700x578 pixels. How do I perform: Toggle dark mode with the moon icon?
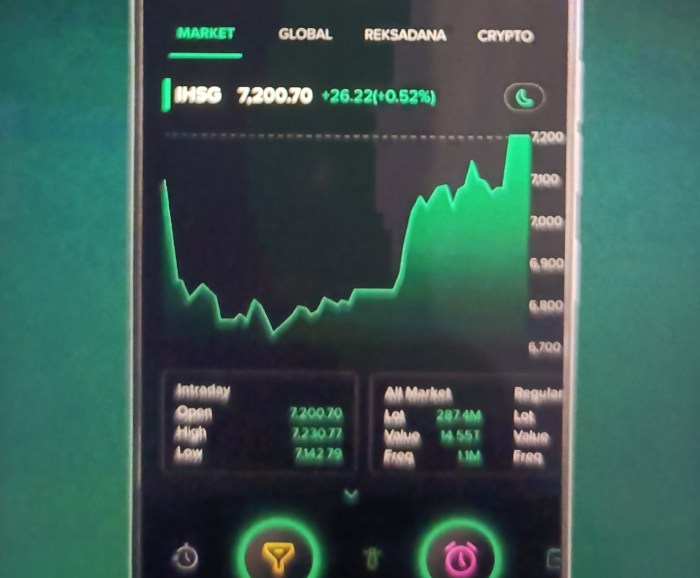pos(524,97)
